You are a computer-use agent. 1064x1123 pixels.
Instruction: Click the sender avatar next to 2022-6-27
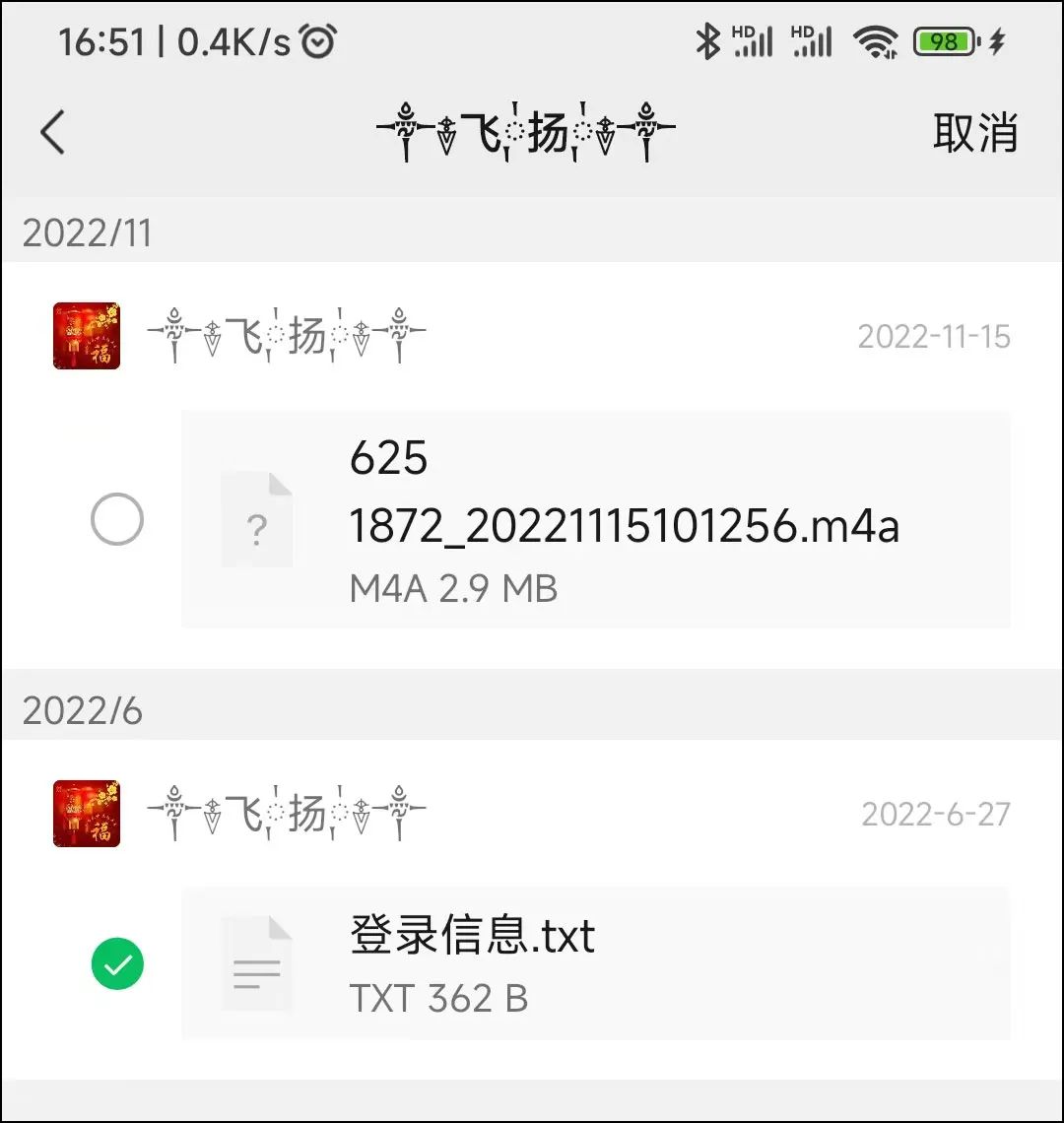87,815
